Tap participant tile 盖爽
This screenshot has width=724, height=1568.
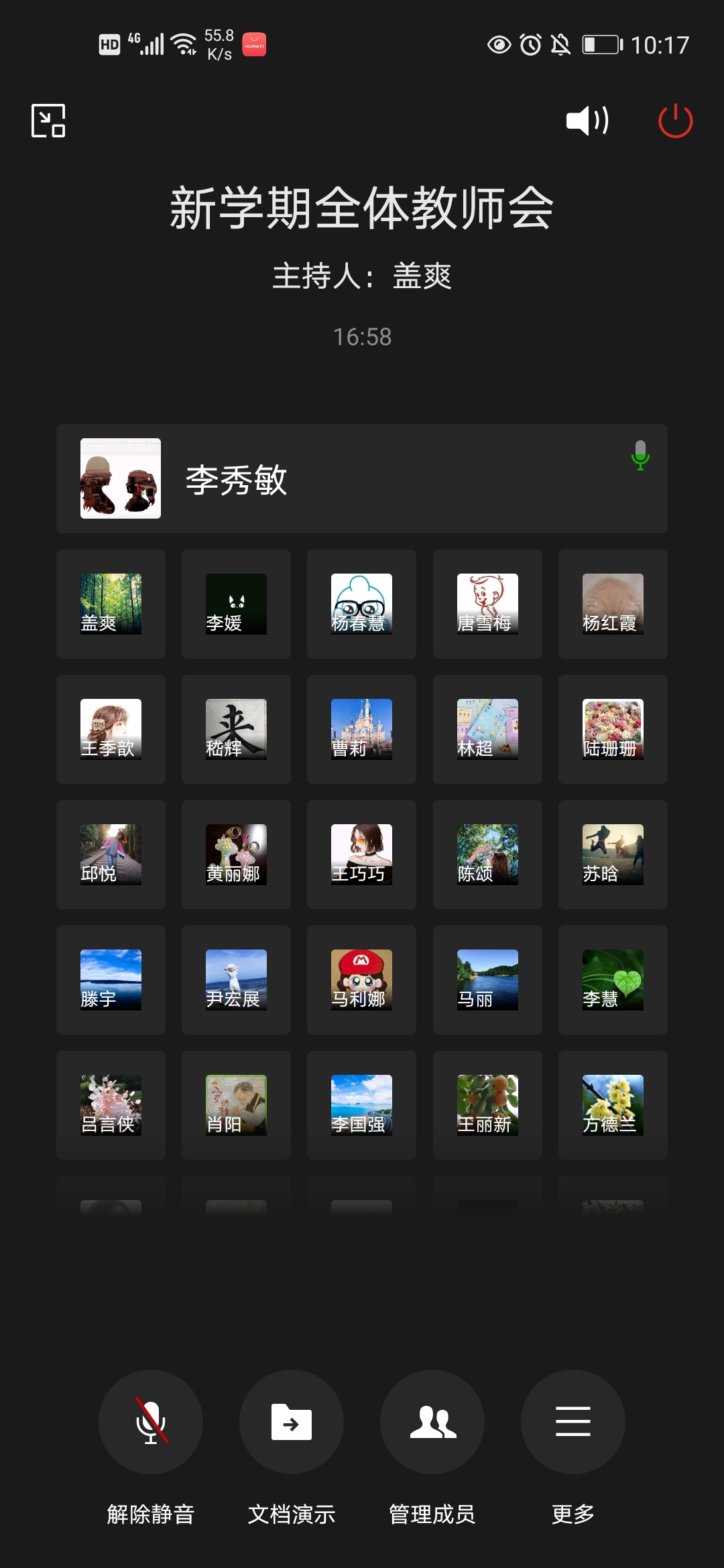coord(111,604)
